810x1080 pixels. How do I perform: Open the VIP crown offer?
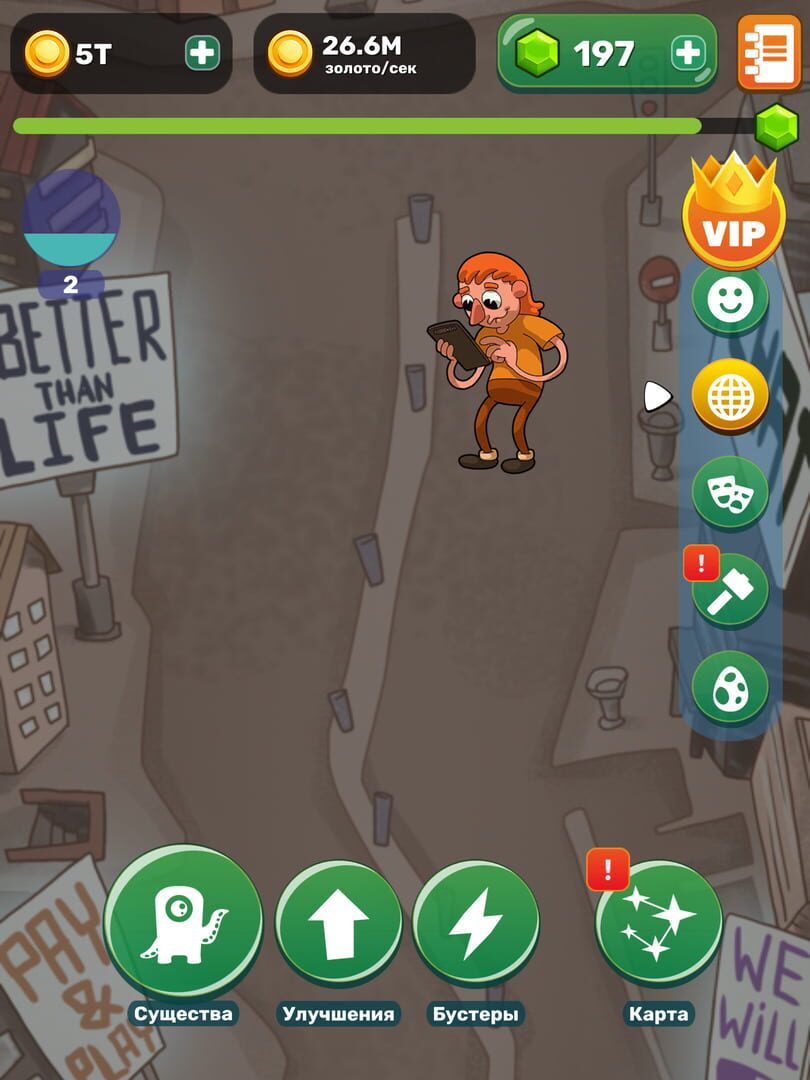tap(734, 214)
